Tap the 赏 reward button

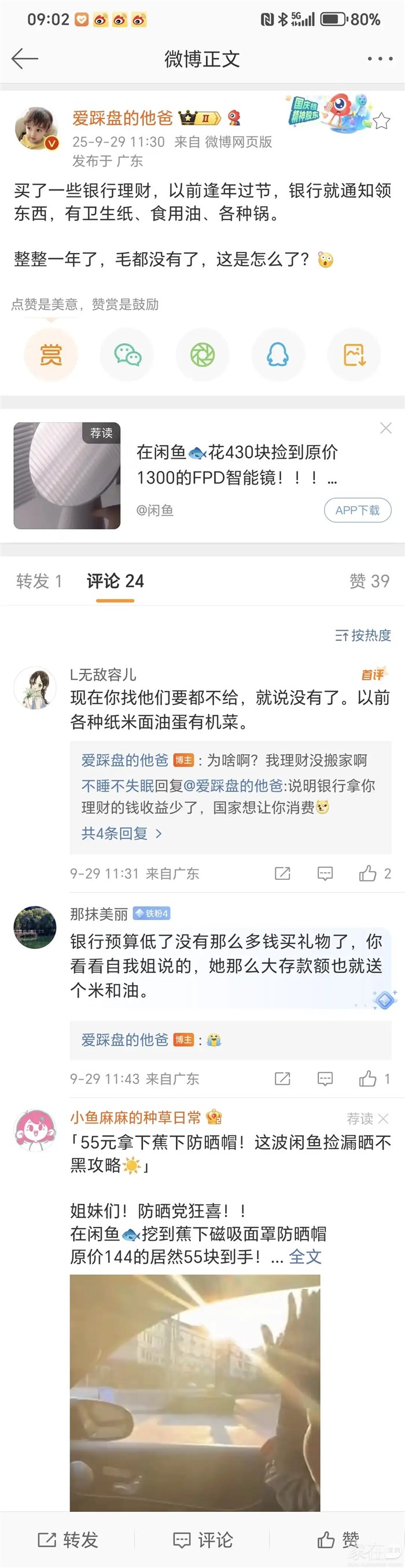pos(51,354)
